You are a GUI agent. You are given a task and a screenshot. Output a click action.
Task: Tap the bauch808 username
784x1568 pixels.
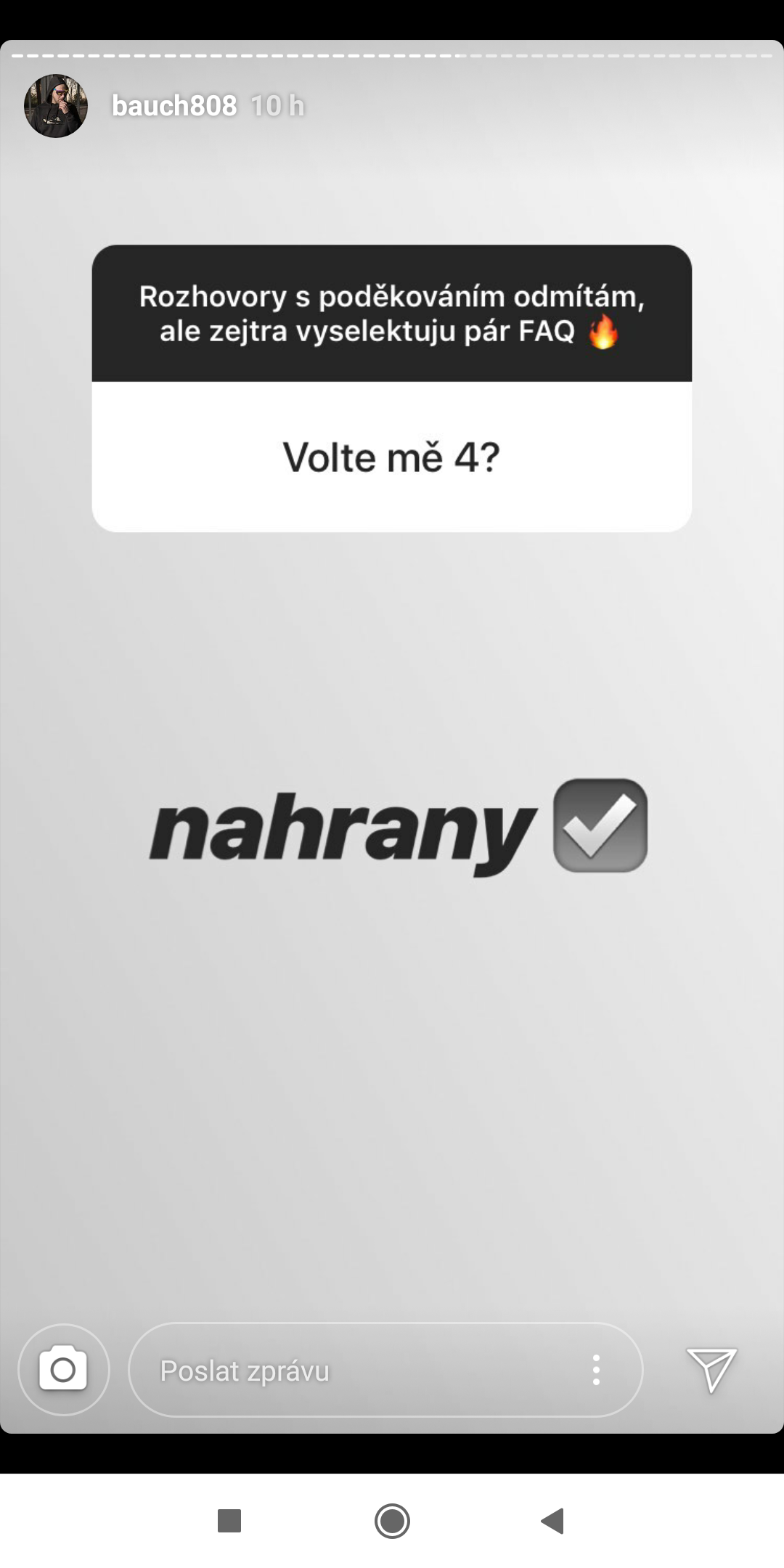coord(174,106)
